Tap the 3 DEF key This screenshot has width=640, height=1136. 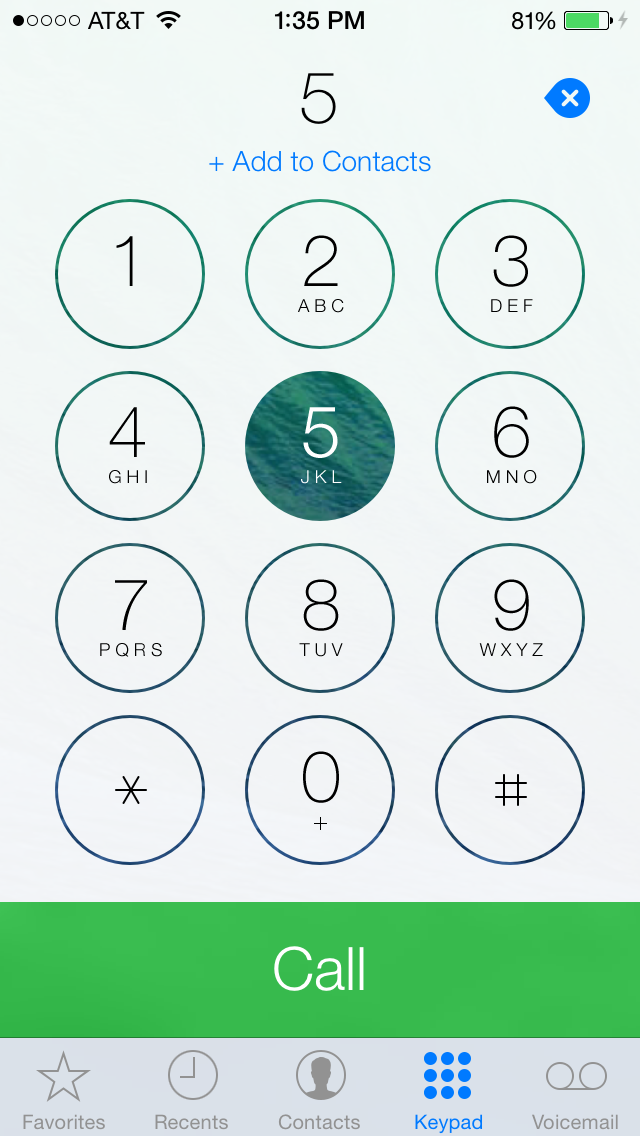point(510,274)
